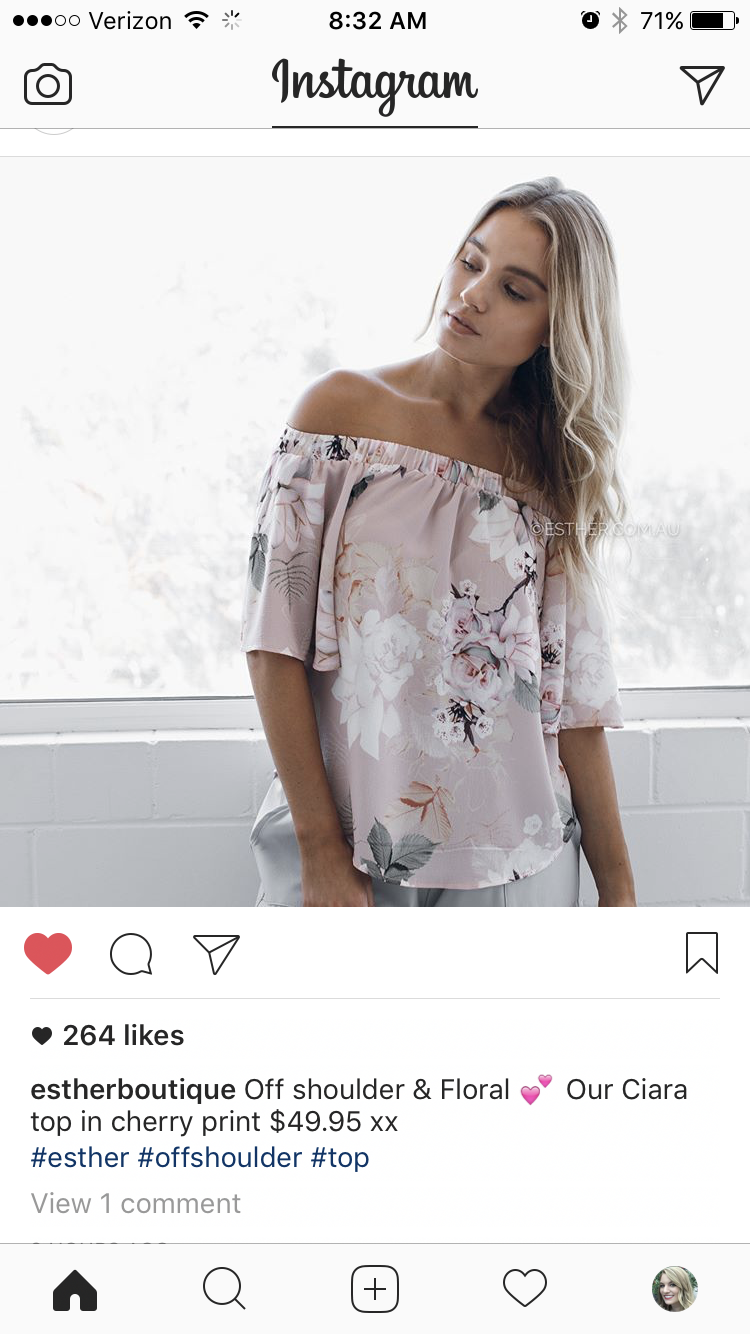
Task: Create a new post with the plus tab
Action: tap(375, 1289)
